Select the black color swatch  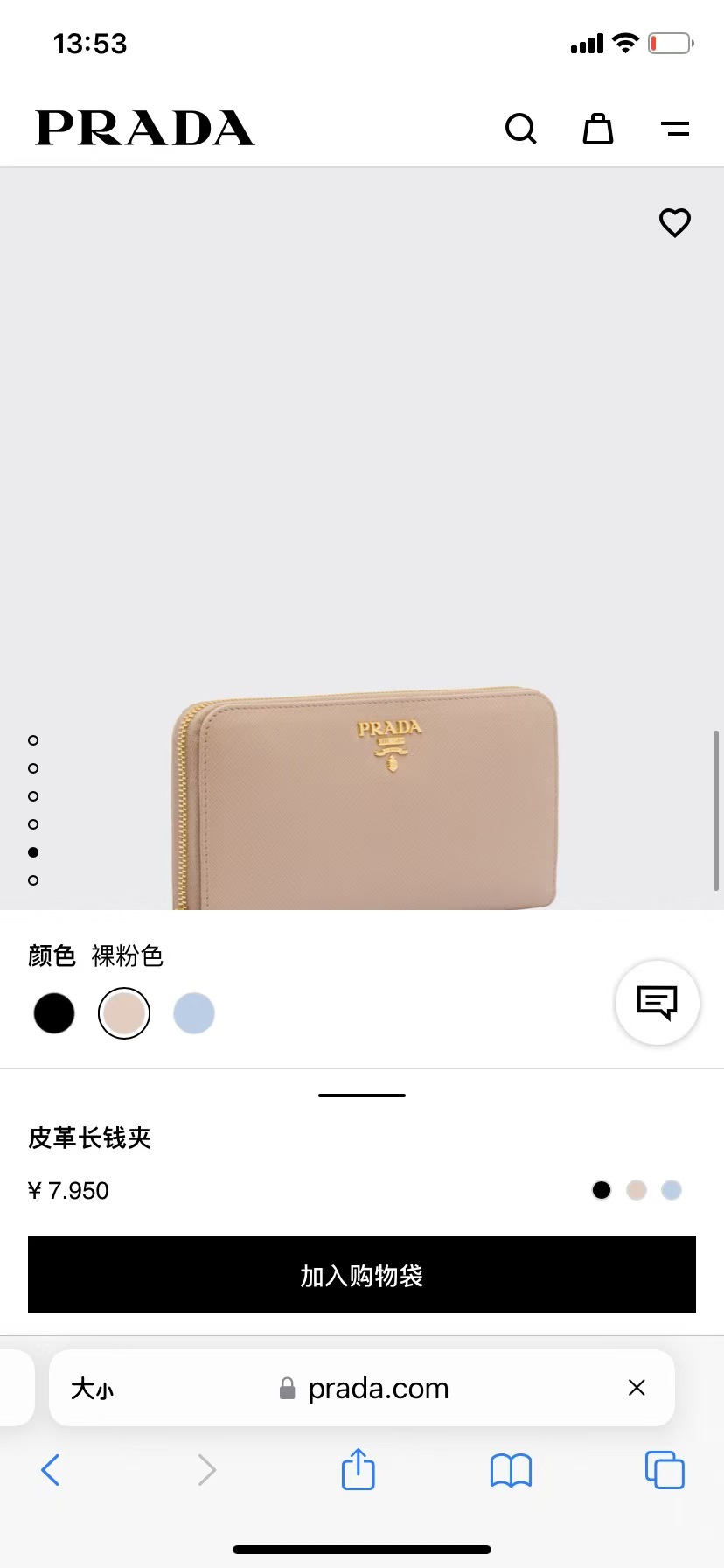point(54,1013)
